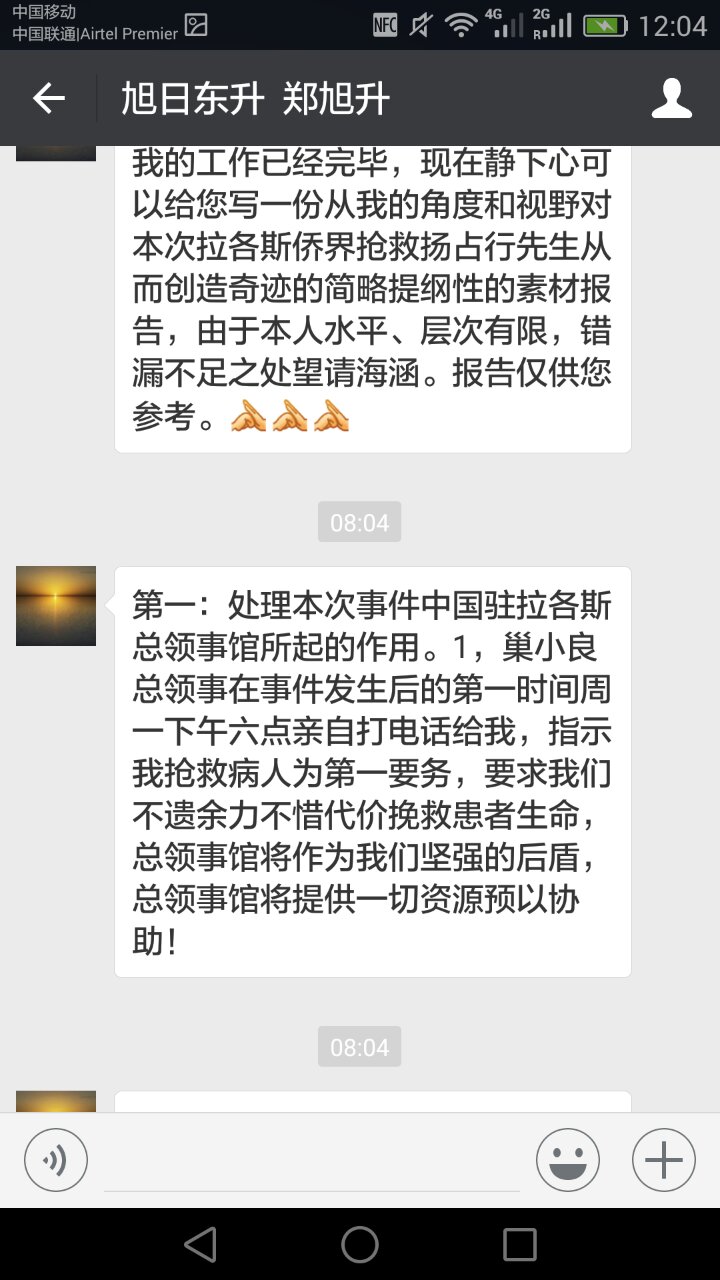Tap sender's avatar beside 第一 message
The height and width of the screenshot is (1280, 720).
click(56, 606)
